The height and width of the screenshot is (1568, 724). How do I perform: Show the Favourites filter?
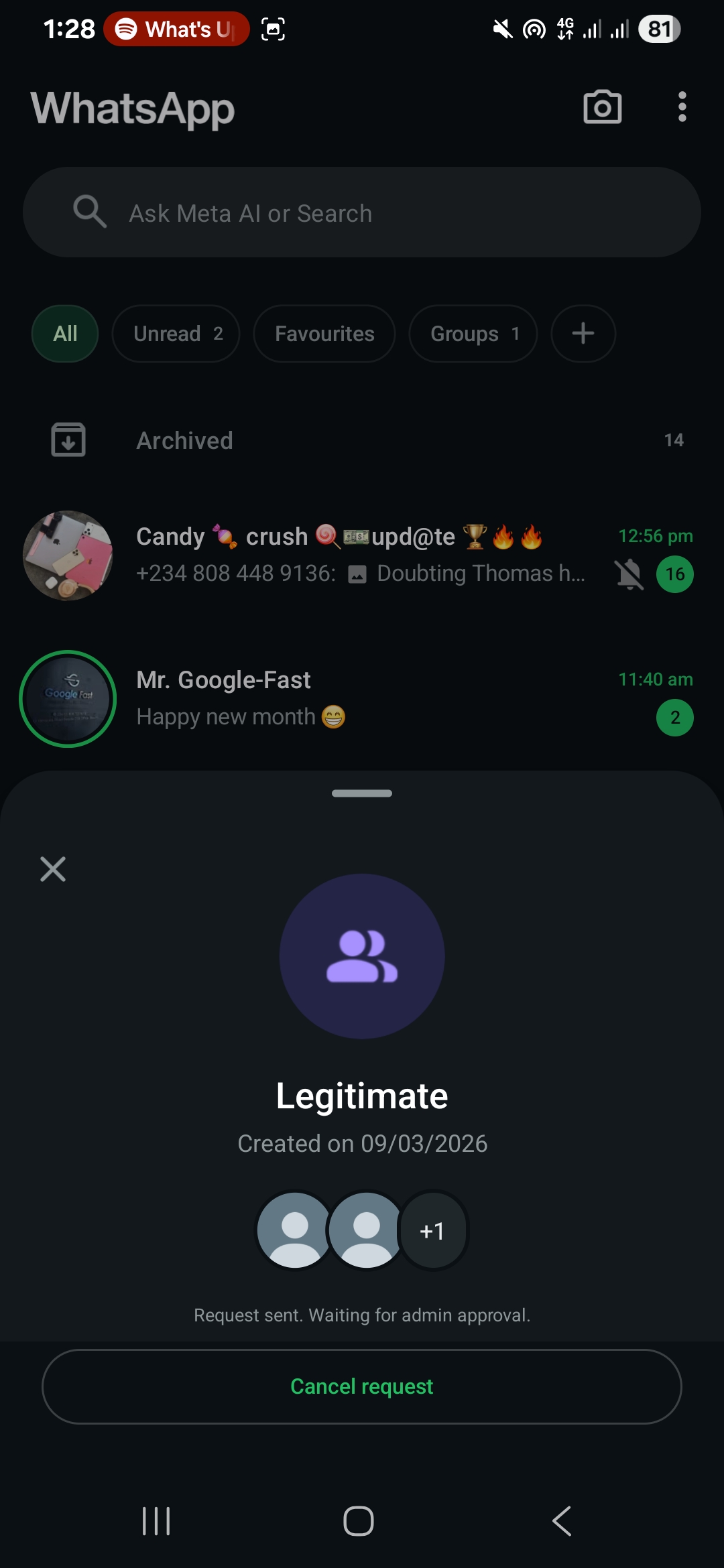[x=324, y=334]
